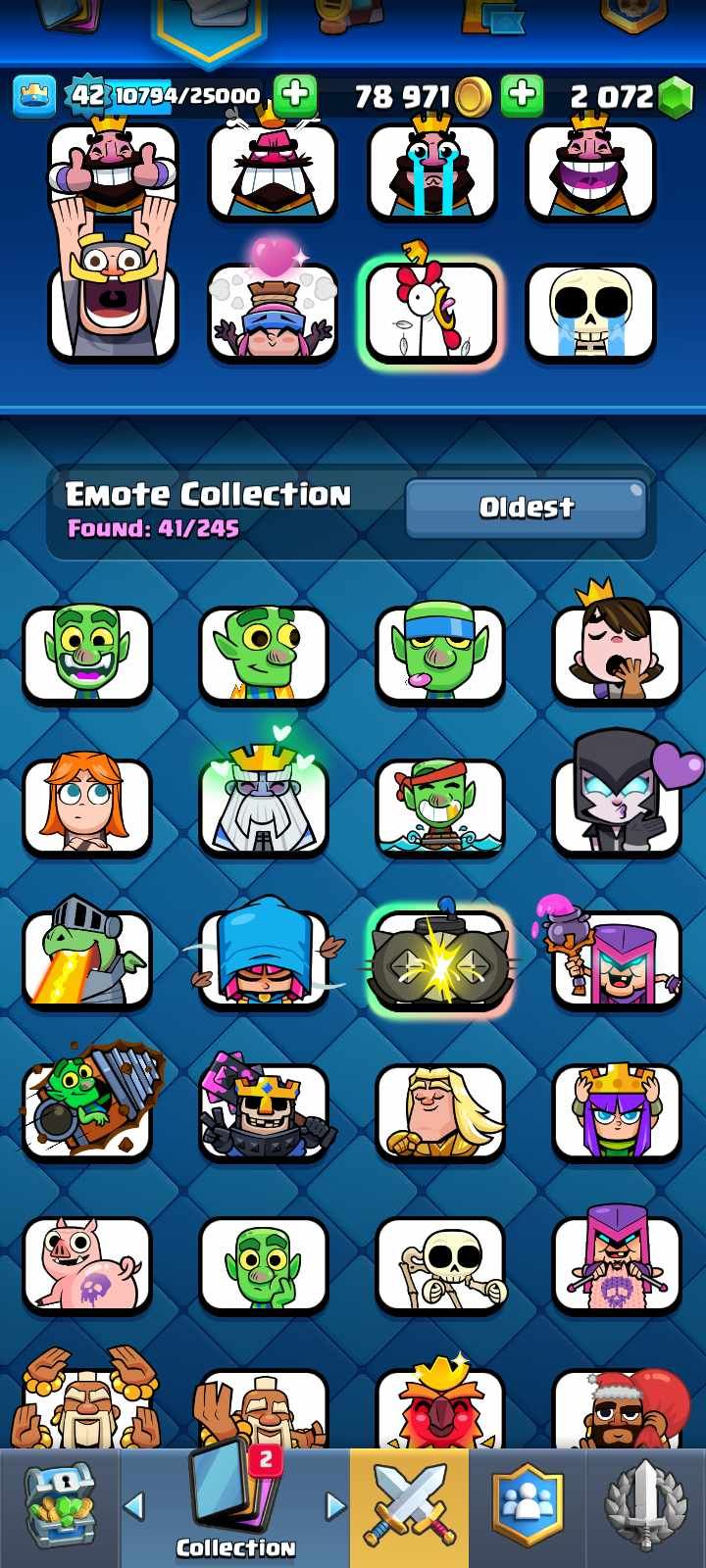Open the sparking bomb emote
Screen dimensions: 706x1568
(x=440, y=960)
